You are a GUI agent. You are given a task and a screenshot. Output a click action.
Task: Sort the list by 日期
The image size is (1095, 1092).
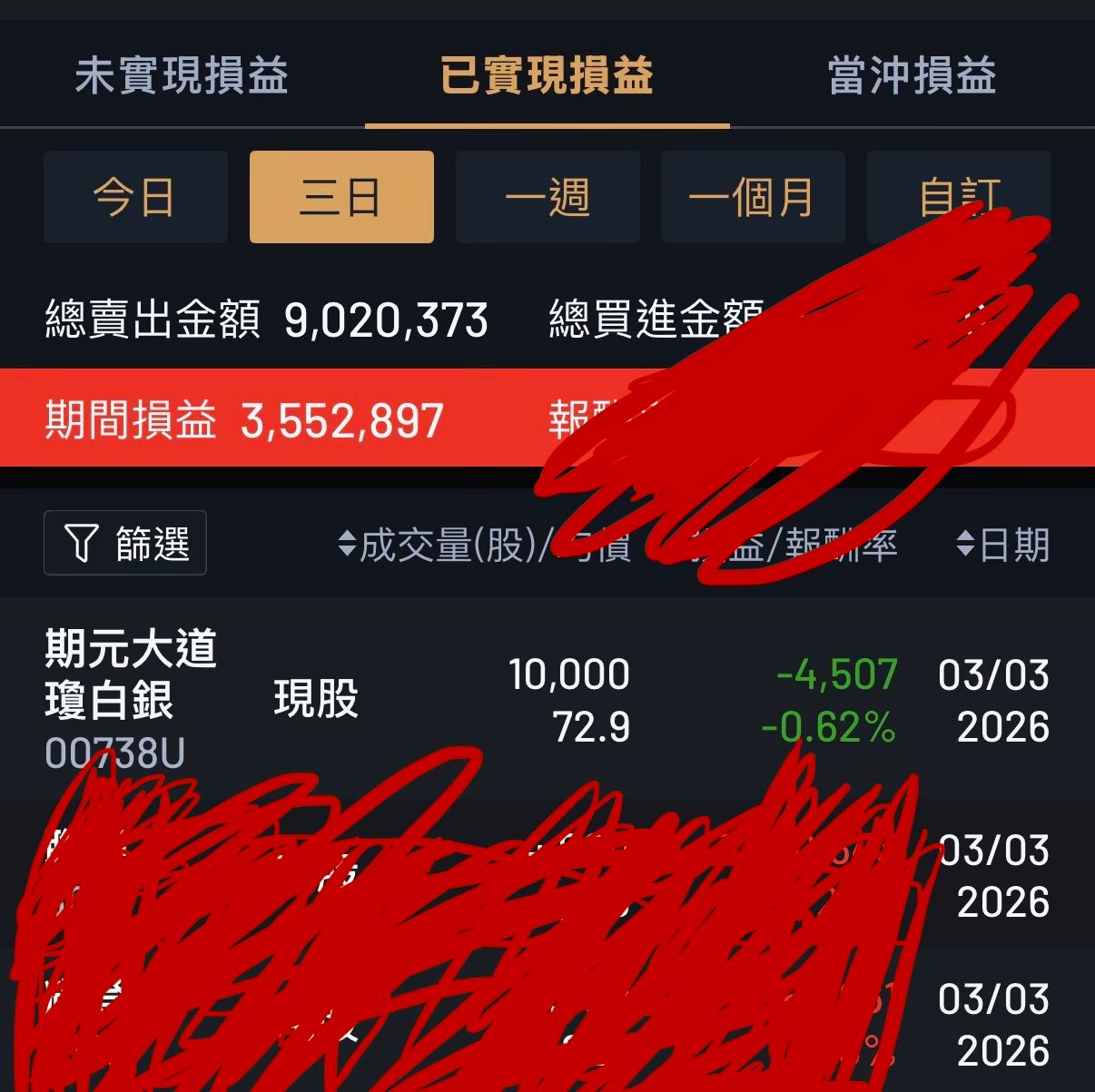pos(1003,545)
